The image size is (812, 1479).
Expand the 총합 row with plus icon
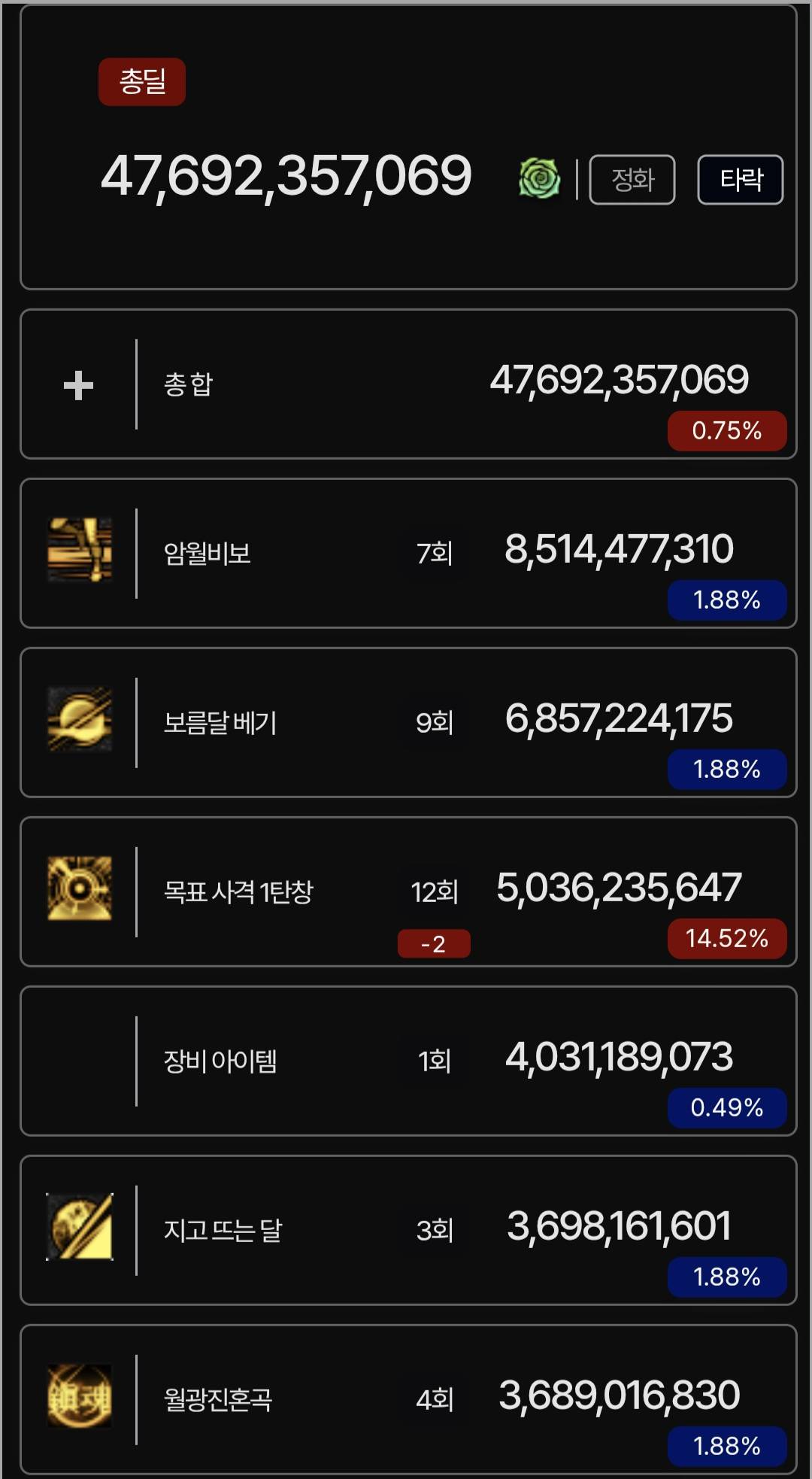tap(78, 385)
